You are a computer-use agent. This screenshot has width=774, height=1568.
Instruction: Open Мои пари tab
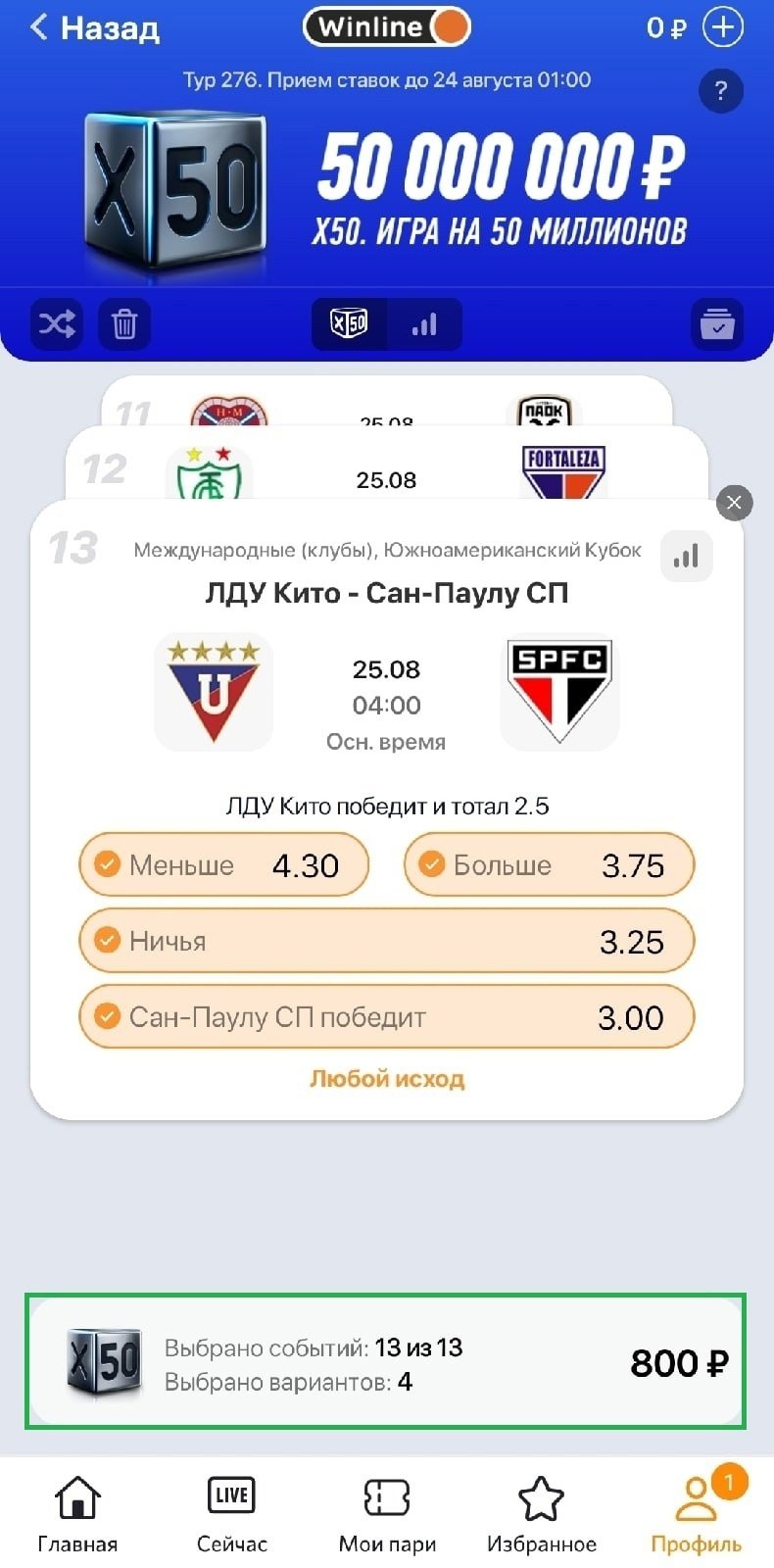(387, 1514)
